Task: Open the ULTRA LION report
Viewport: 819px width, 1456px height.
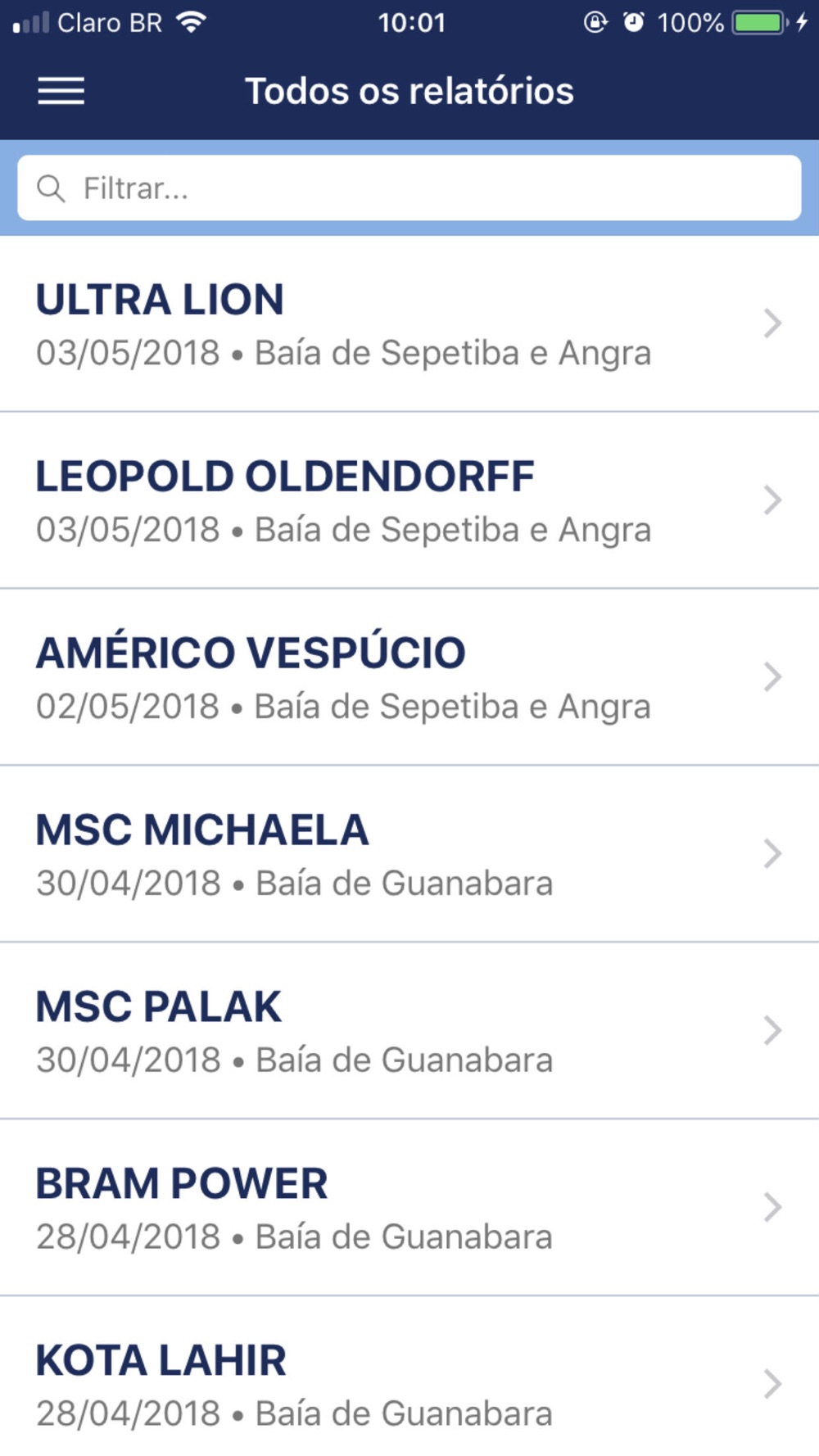Action: click(409, 323)
